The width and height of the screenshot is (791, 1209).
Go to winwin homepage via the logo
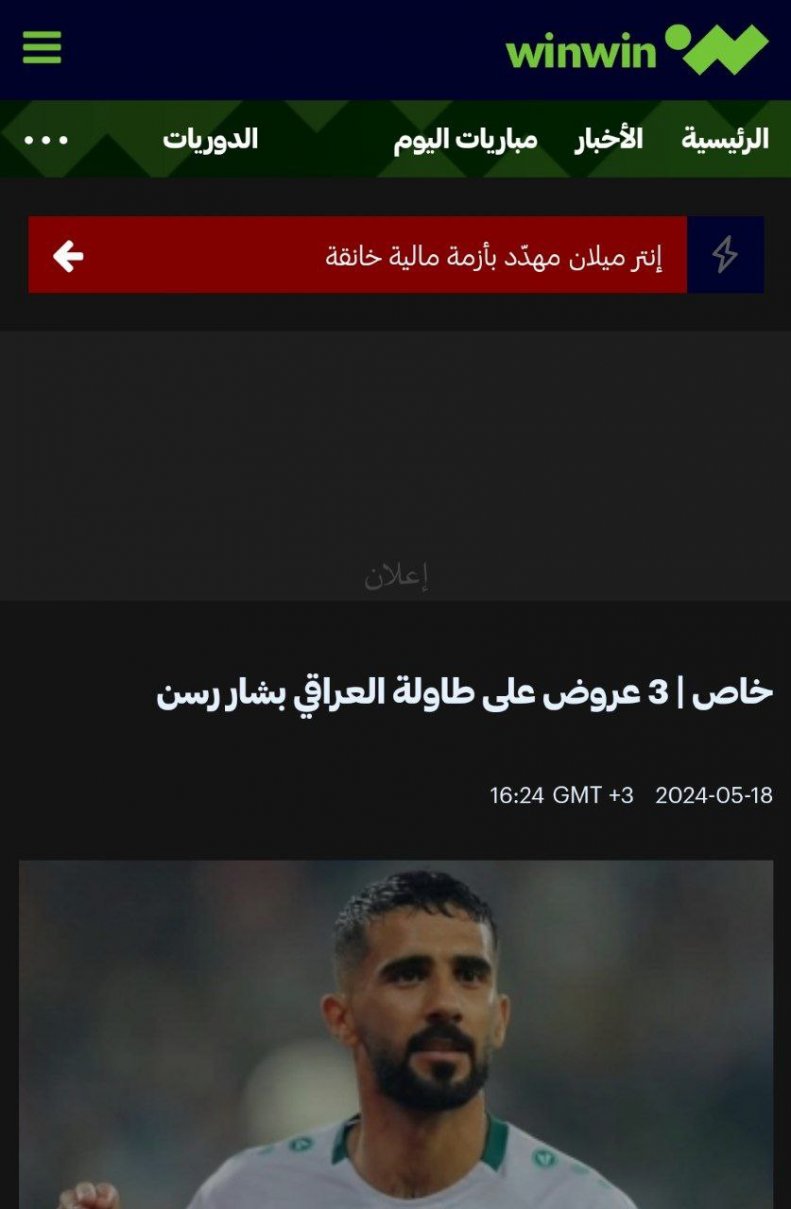(637, 50)
